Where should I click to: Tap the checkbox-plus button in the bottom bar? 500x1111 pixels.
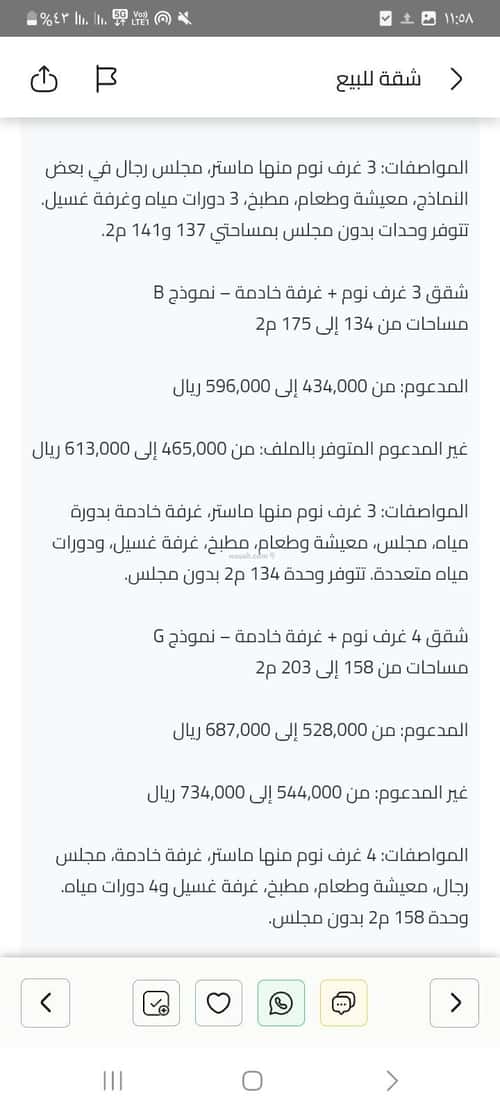(156, 1003)
